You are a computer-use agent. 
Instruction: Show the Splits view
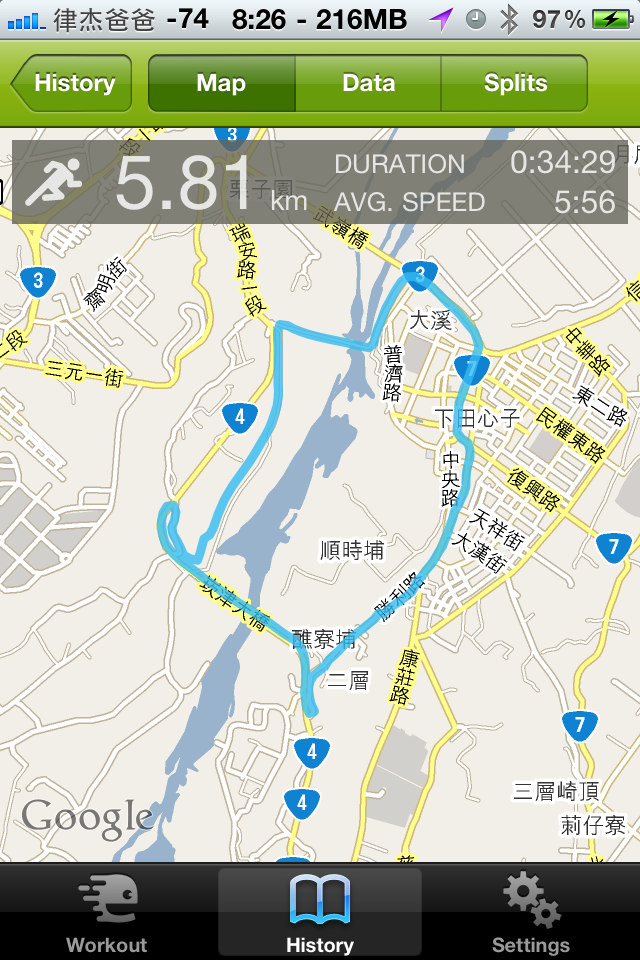tap(515, 83)
